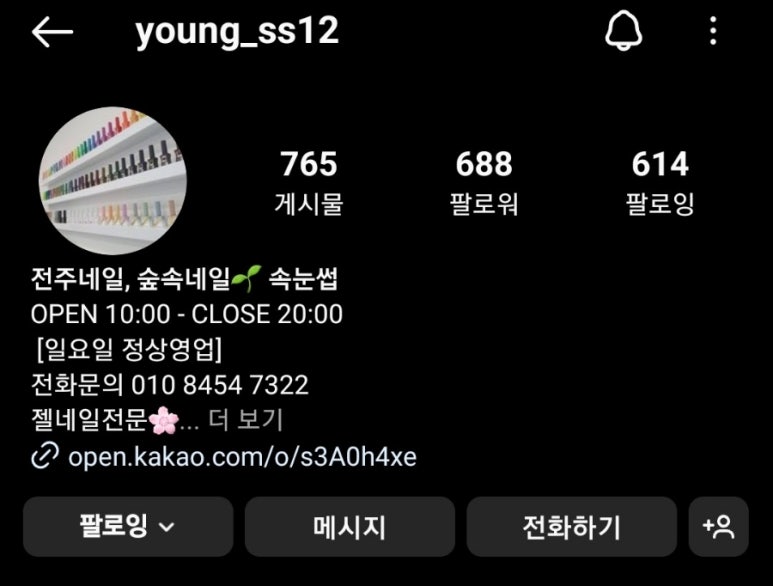The width and height of the screenshot is (773, 586).
Task: Open the 팔로잉 dropdown button
Action: (127, 526)
